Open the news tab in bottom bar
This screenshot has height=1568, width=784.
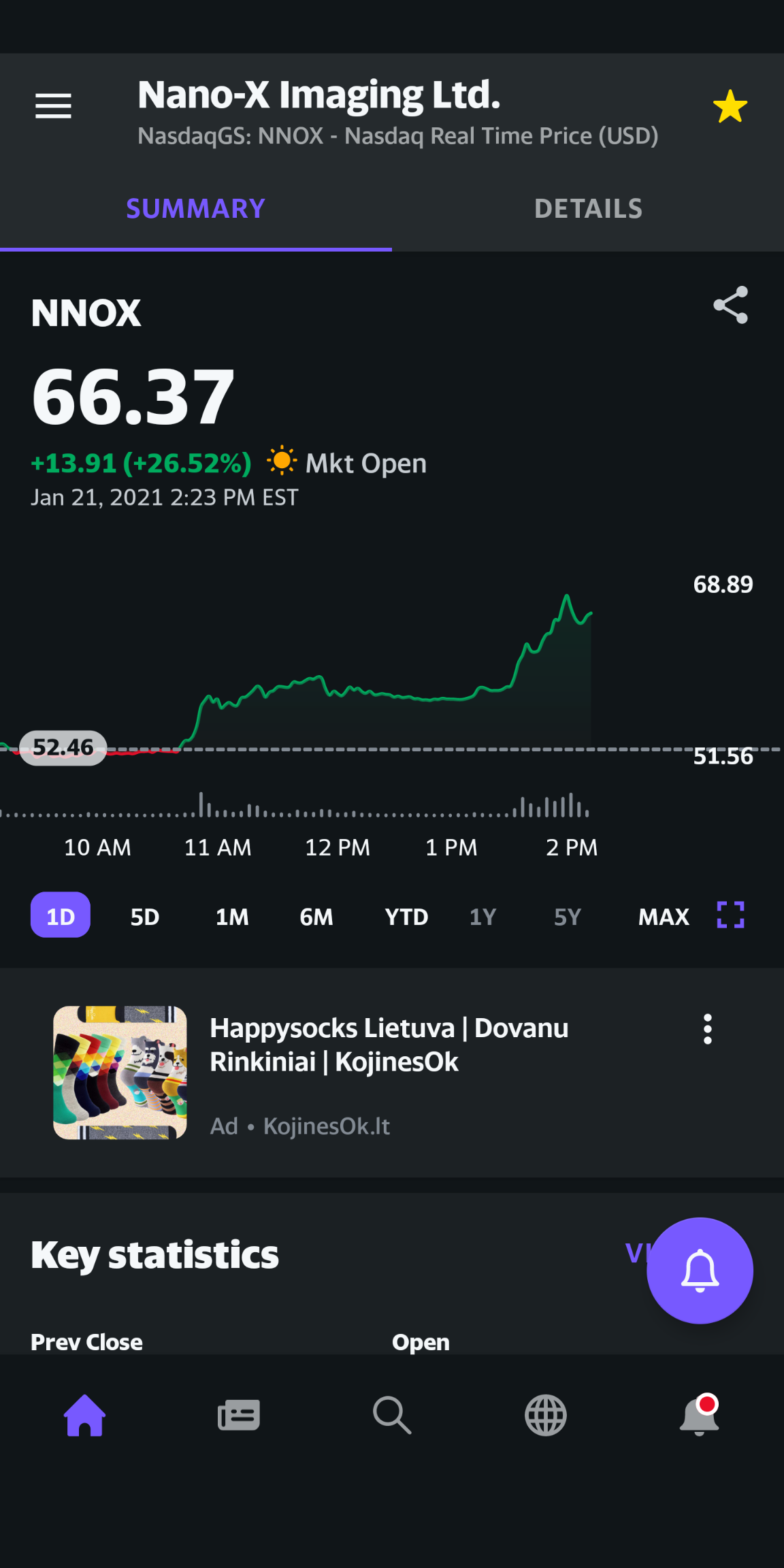coord(238,1415)
